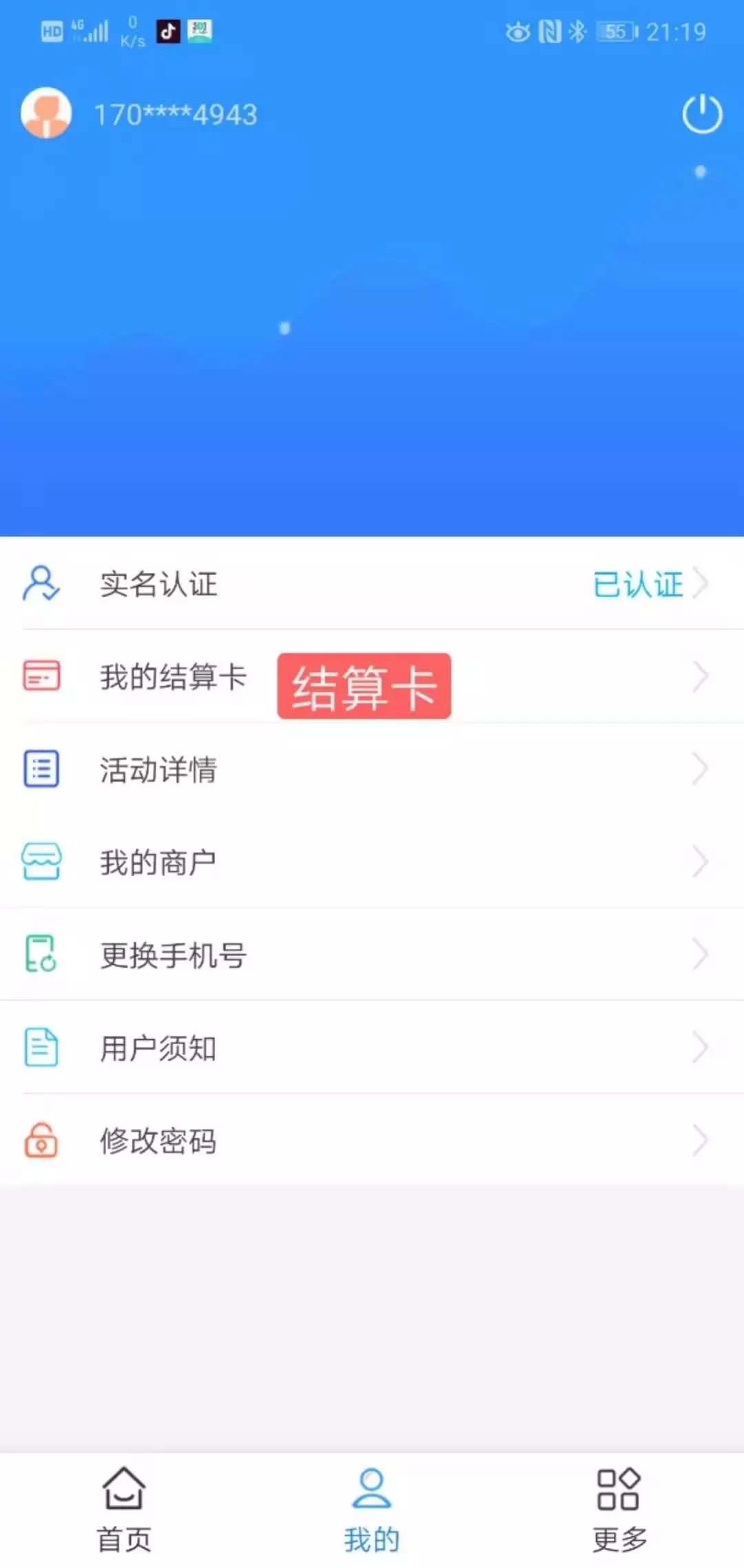Tap the masked phone number 170****4943
This screenshot has height=1568, width=744.
click(x=174, y=113)
